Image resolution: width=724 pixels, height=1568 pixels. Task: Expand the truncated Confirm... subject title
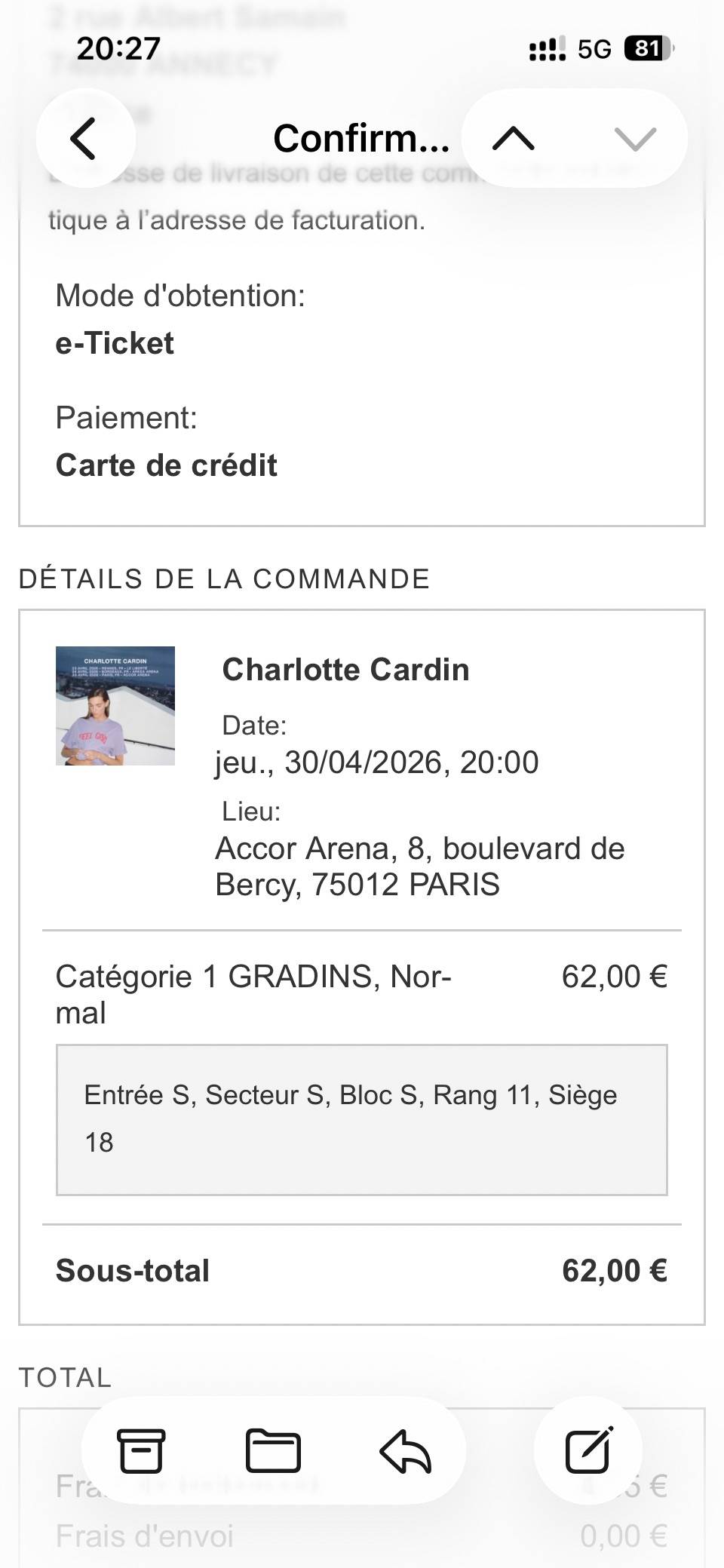(360, 139)
